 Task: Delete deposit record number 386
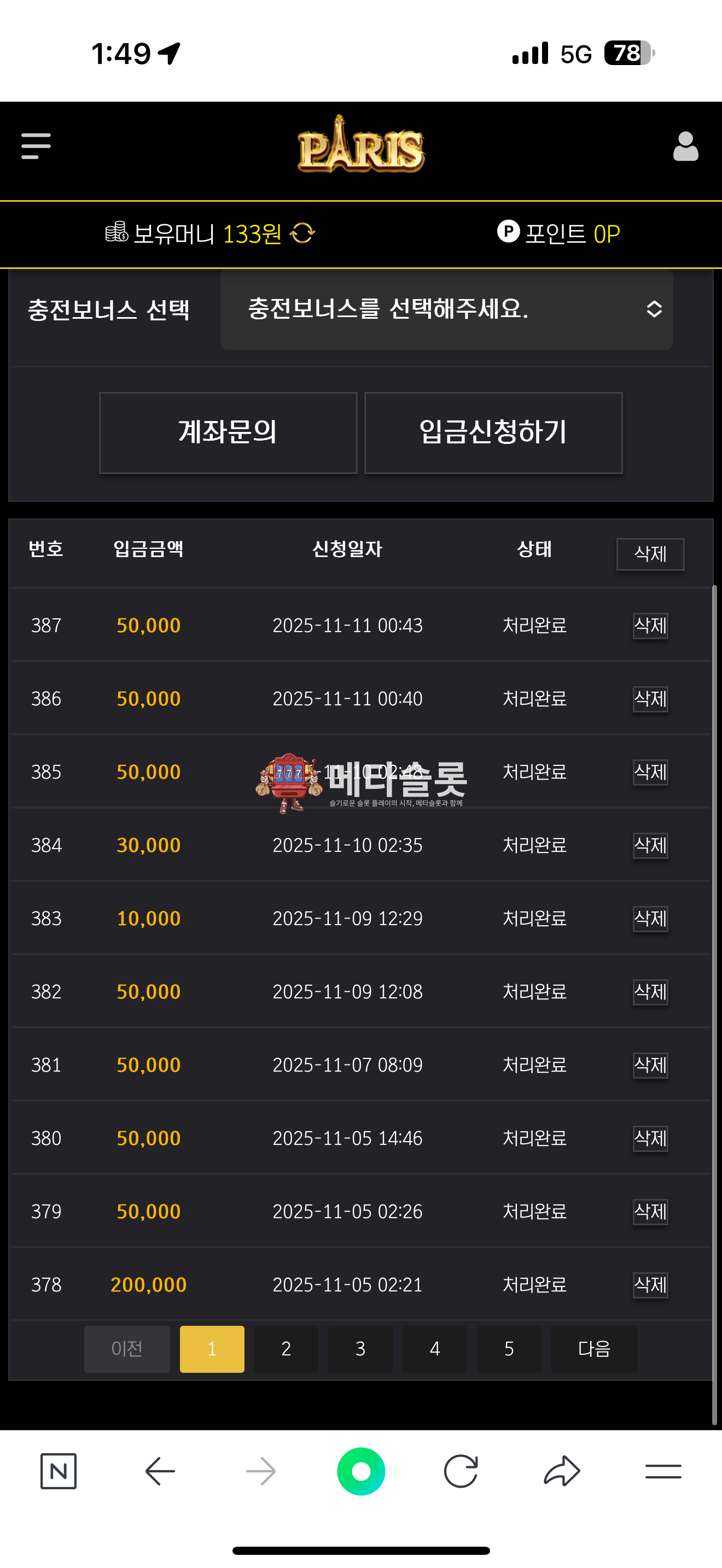[650, 699]
